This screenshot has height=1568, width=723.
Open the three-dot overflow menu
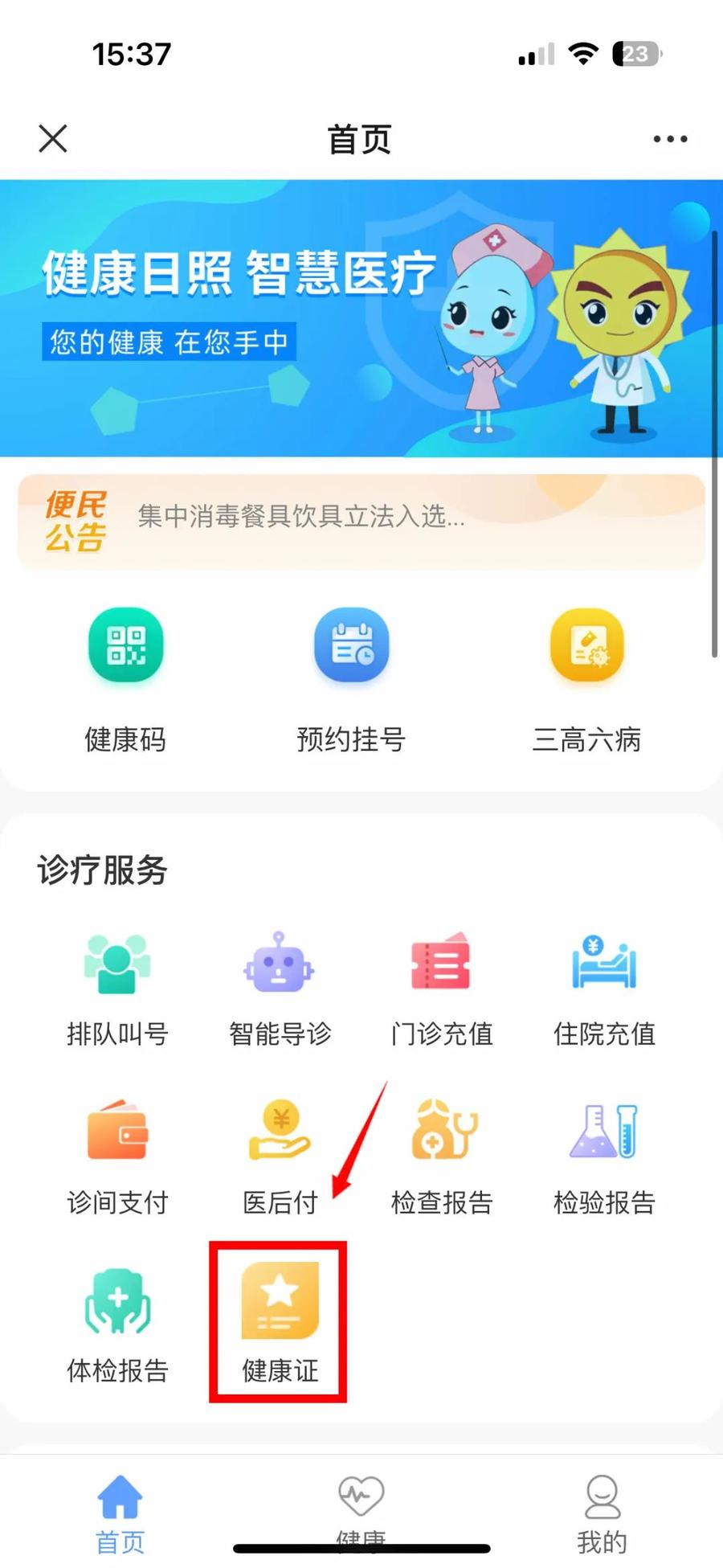click(x=670, y=139)
